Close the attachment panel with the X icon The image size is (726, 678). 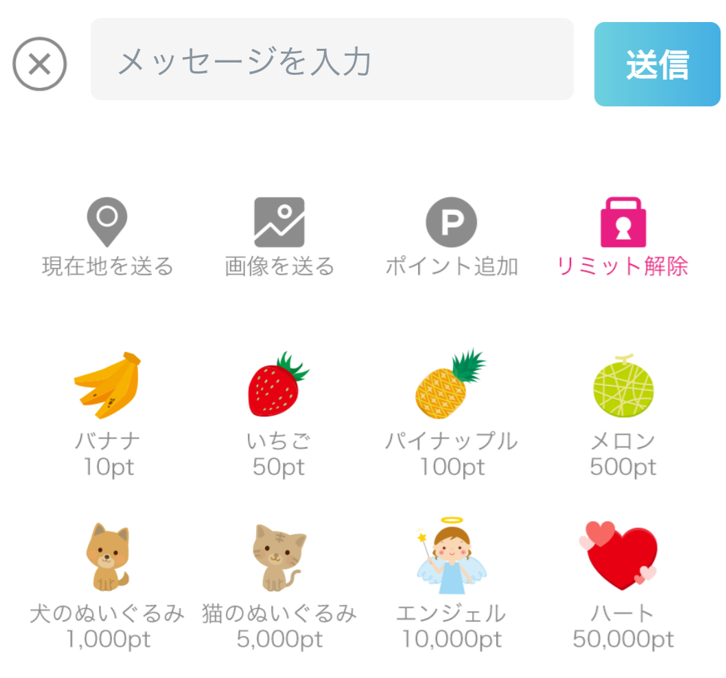[39, 65]
